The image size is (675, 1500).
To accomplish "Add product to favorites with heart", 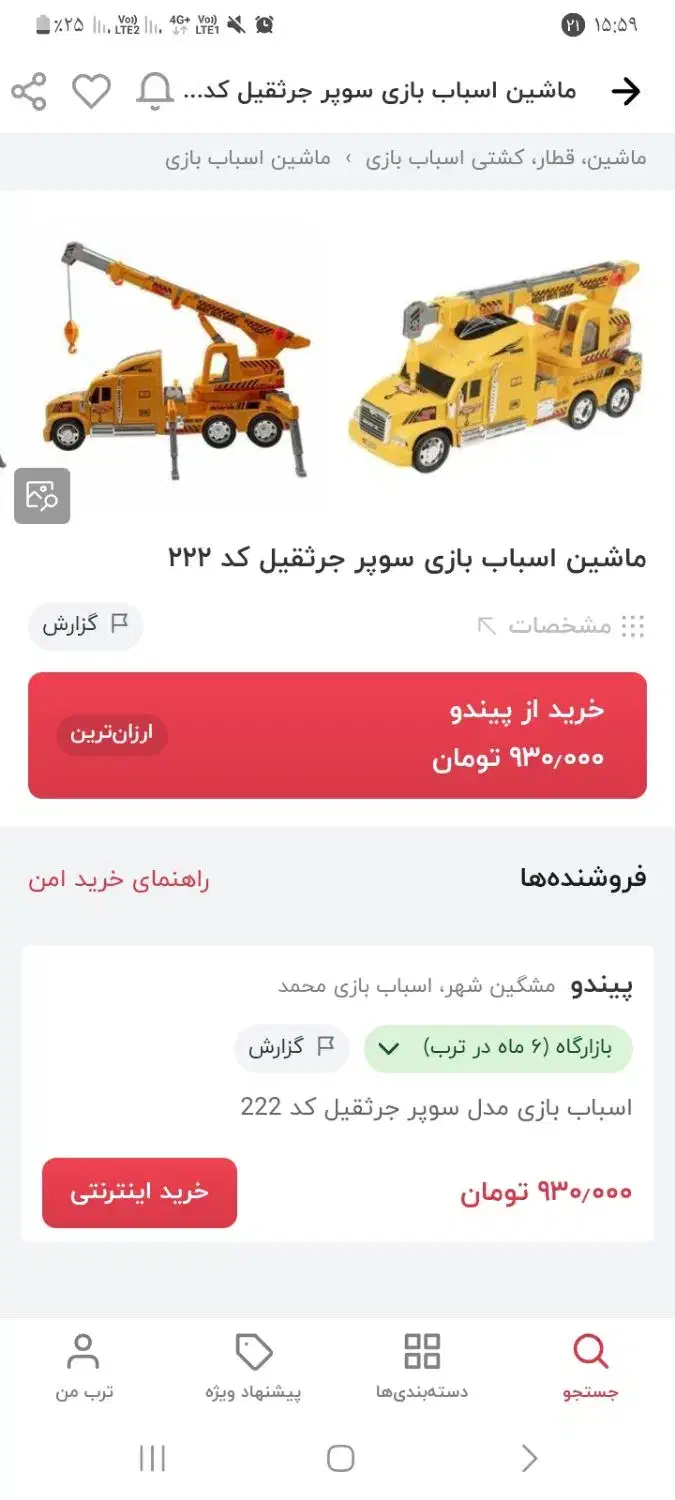I will click(x=91, y=92).
